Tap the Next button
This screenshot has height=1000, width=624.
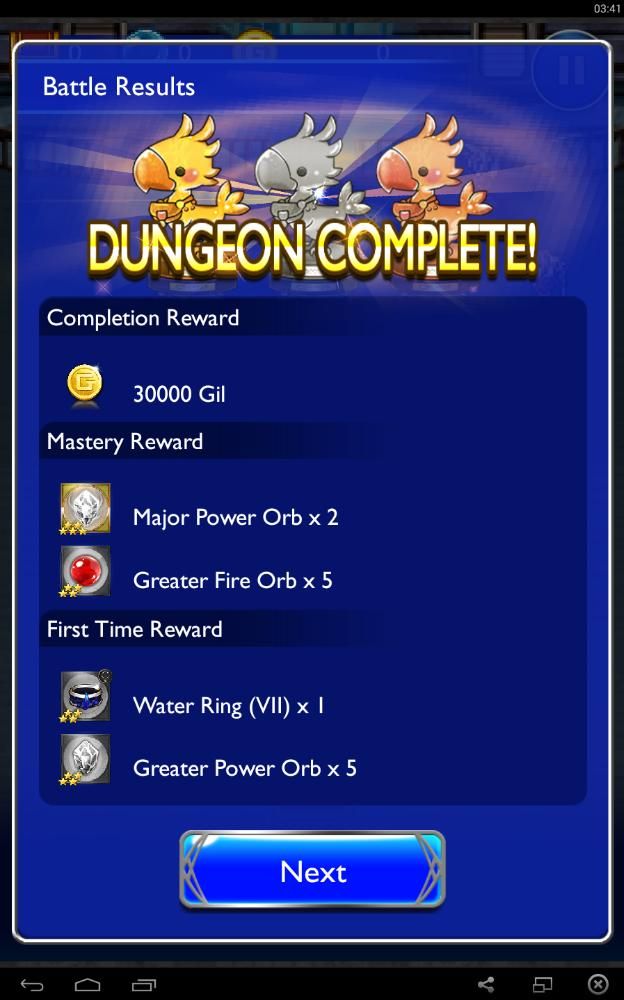312,871
